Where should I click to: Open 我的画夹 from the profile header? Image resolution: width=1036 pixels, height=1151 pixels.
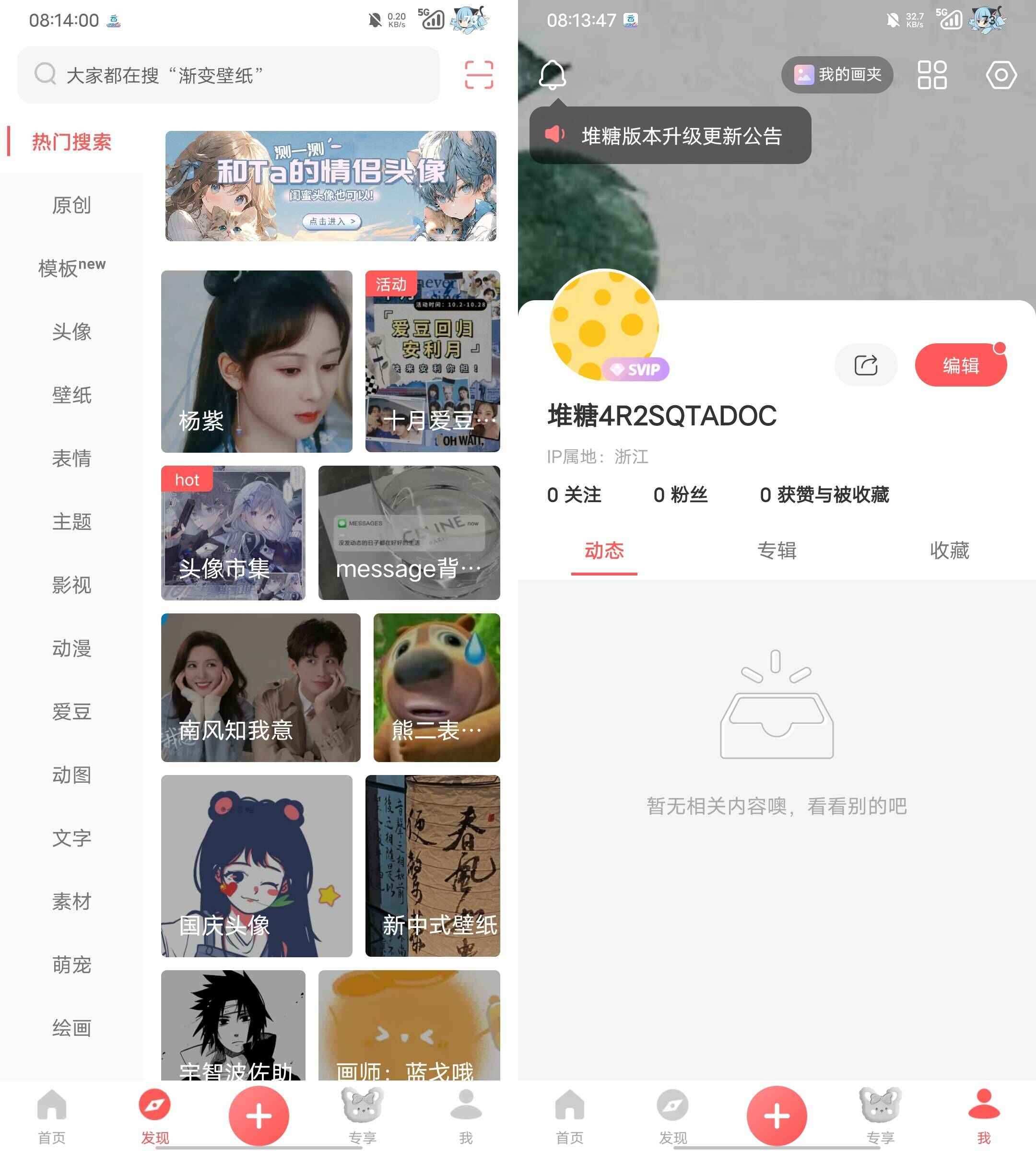click(837, 74)
